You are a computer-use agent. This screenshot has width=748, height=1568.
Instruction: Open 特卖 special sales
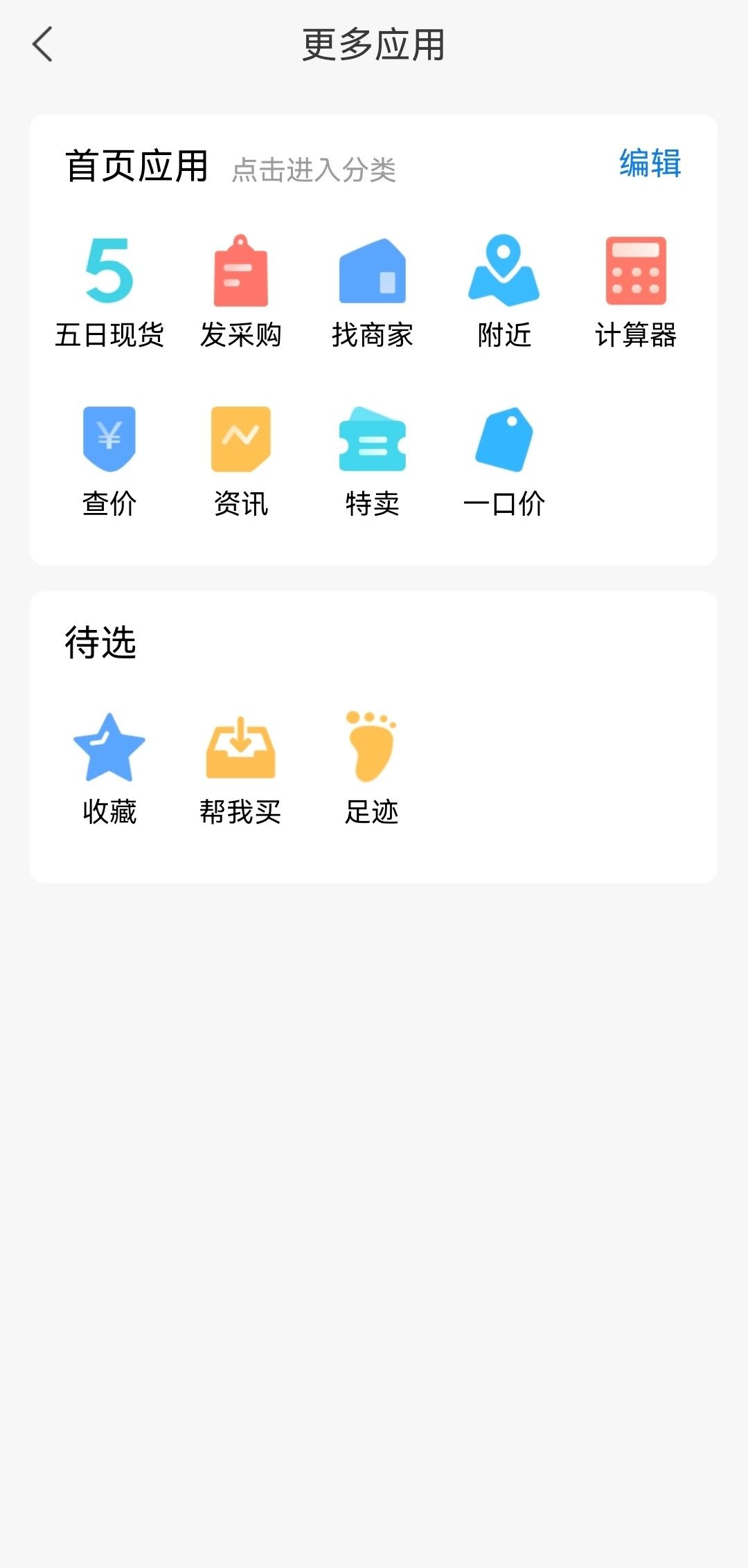pos(372,461)
